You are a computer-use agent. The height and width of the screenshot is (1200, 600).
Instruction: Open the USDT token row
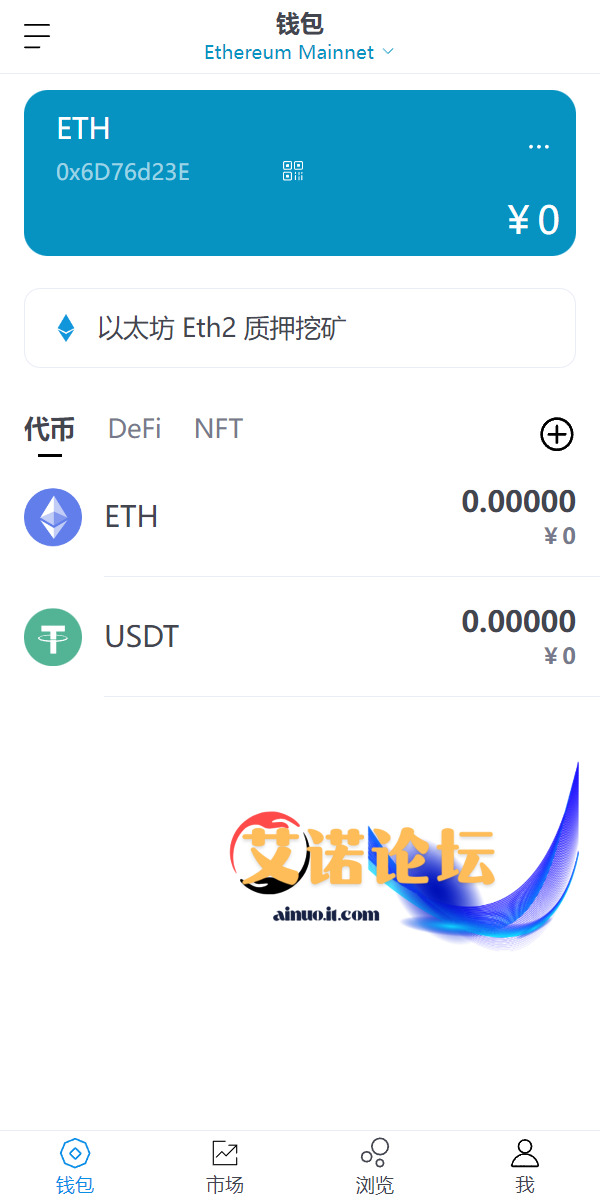tap(300, 637)
